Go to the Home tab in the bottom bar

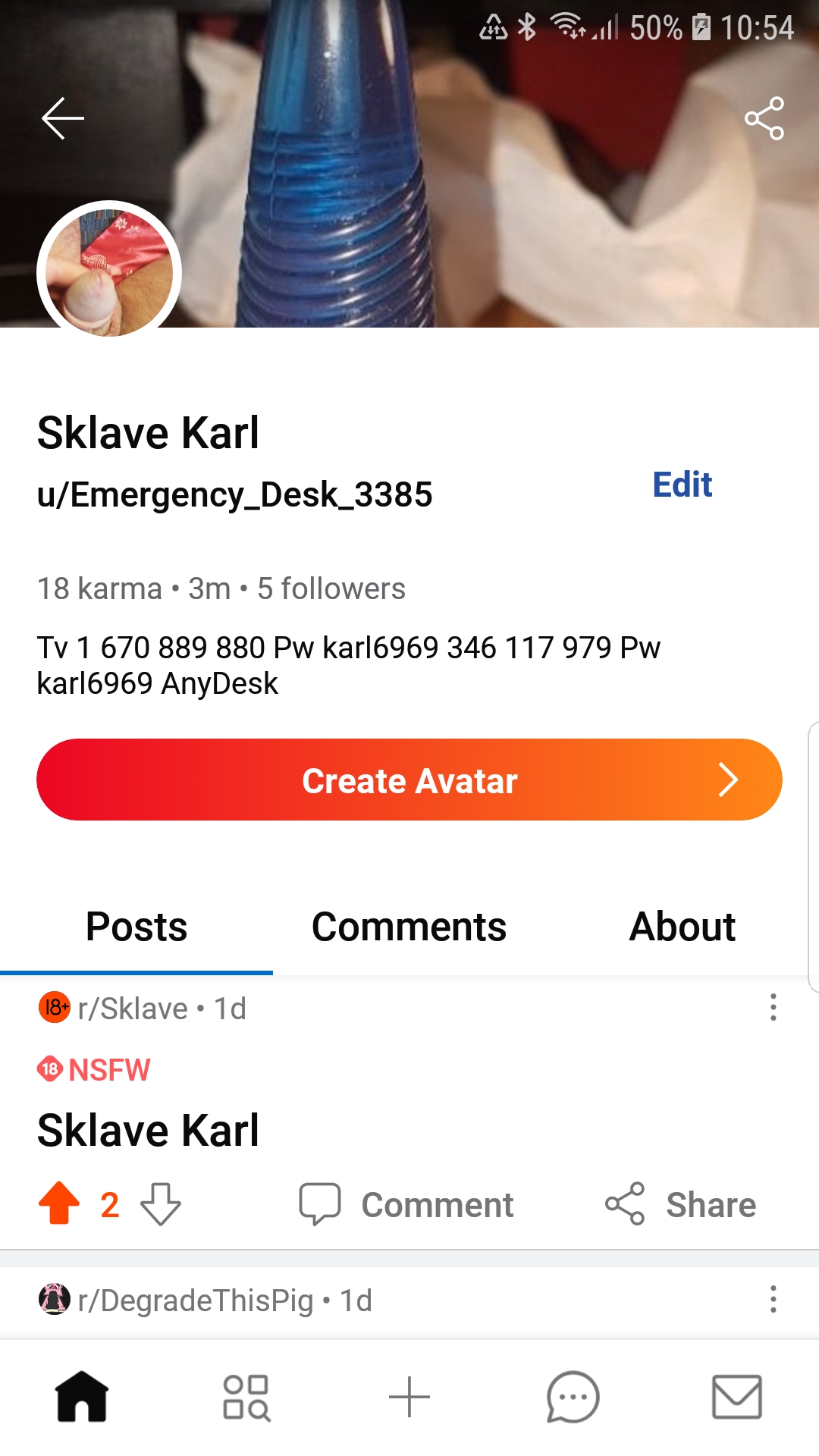(82, 1396)
